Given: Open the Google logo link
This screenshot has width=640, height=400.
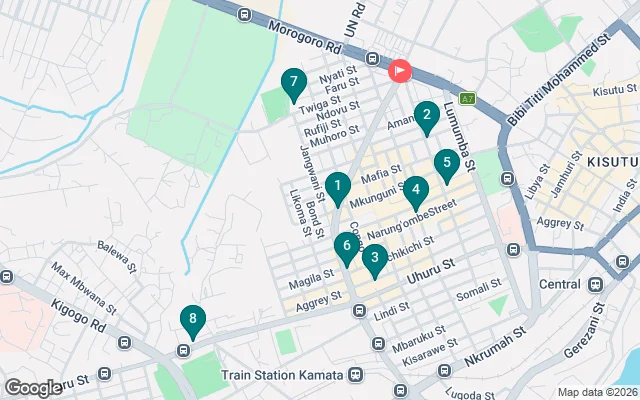Looking at the screenshot, I should [x=33, y=387].
